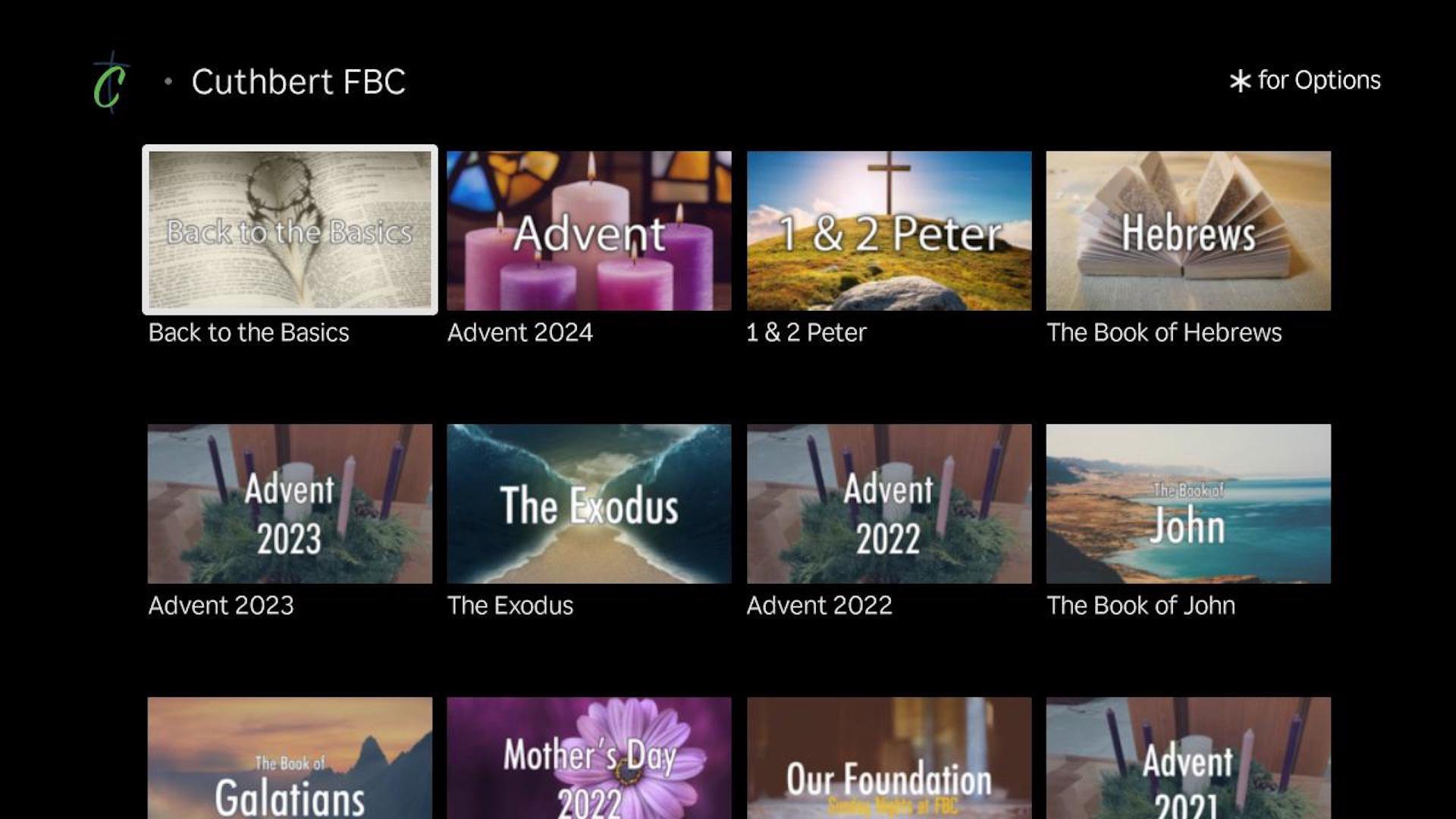The image size is (1456, 819).
Task: Open the Back to the Basics series
Action: [x=290, y=230]
